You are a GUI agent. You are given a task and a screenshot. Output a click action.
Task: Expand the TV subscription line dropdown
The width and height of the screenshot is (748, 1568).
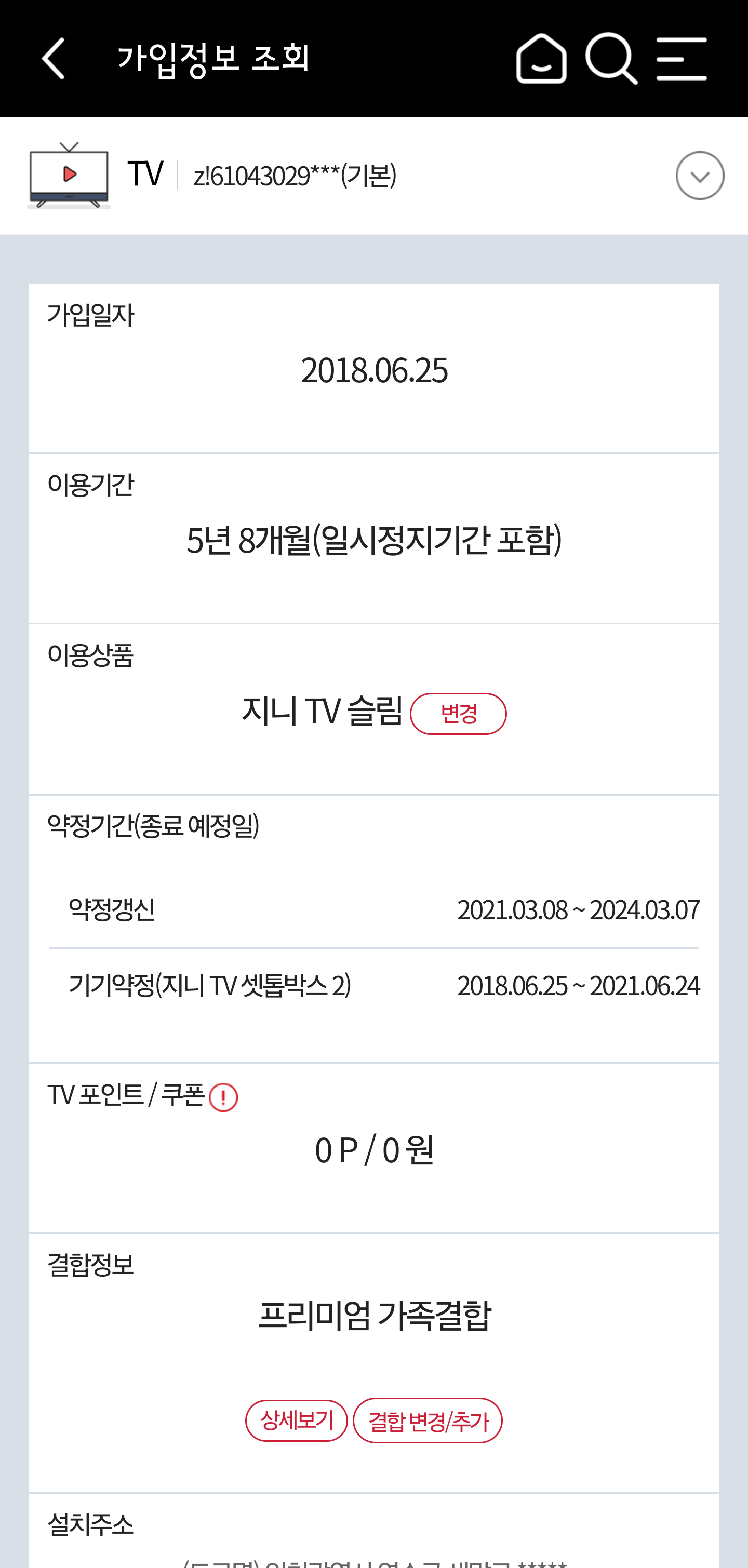tap(699, 176)
